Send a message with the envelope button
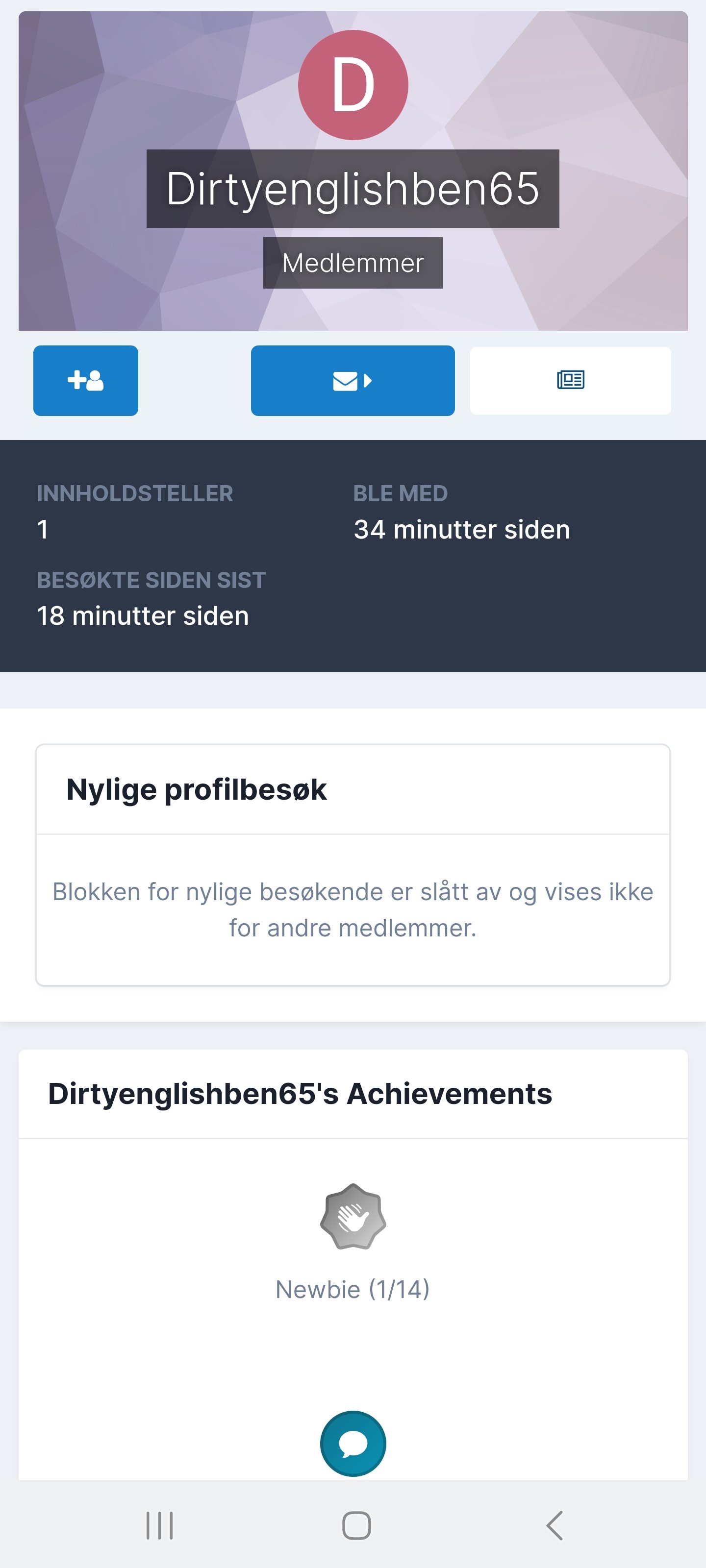706x1568 pixels. click(x=353, y=380)
